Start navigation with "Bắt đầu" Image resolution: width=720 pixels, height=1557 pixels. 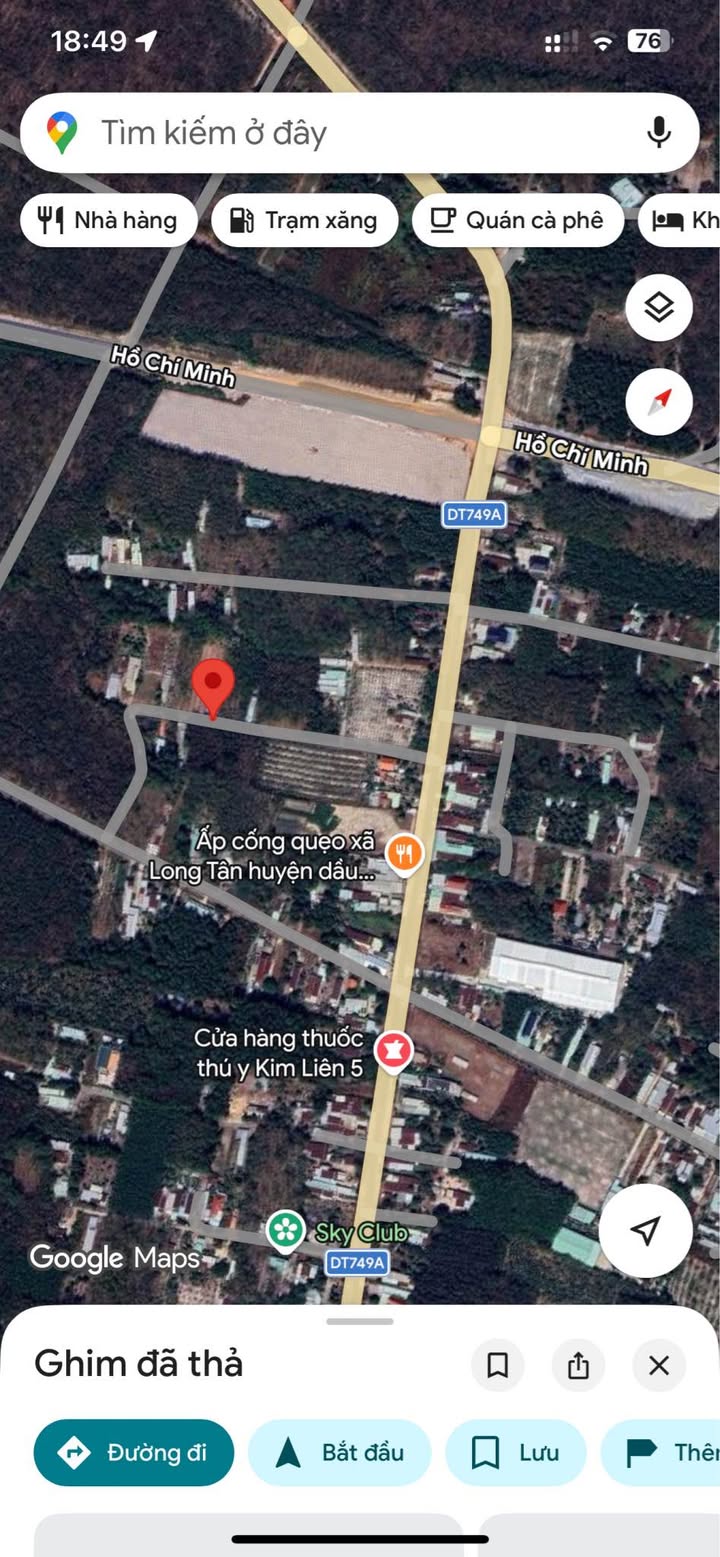point(339,1452)
